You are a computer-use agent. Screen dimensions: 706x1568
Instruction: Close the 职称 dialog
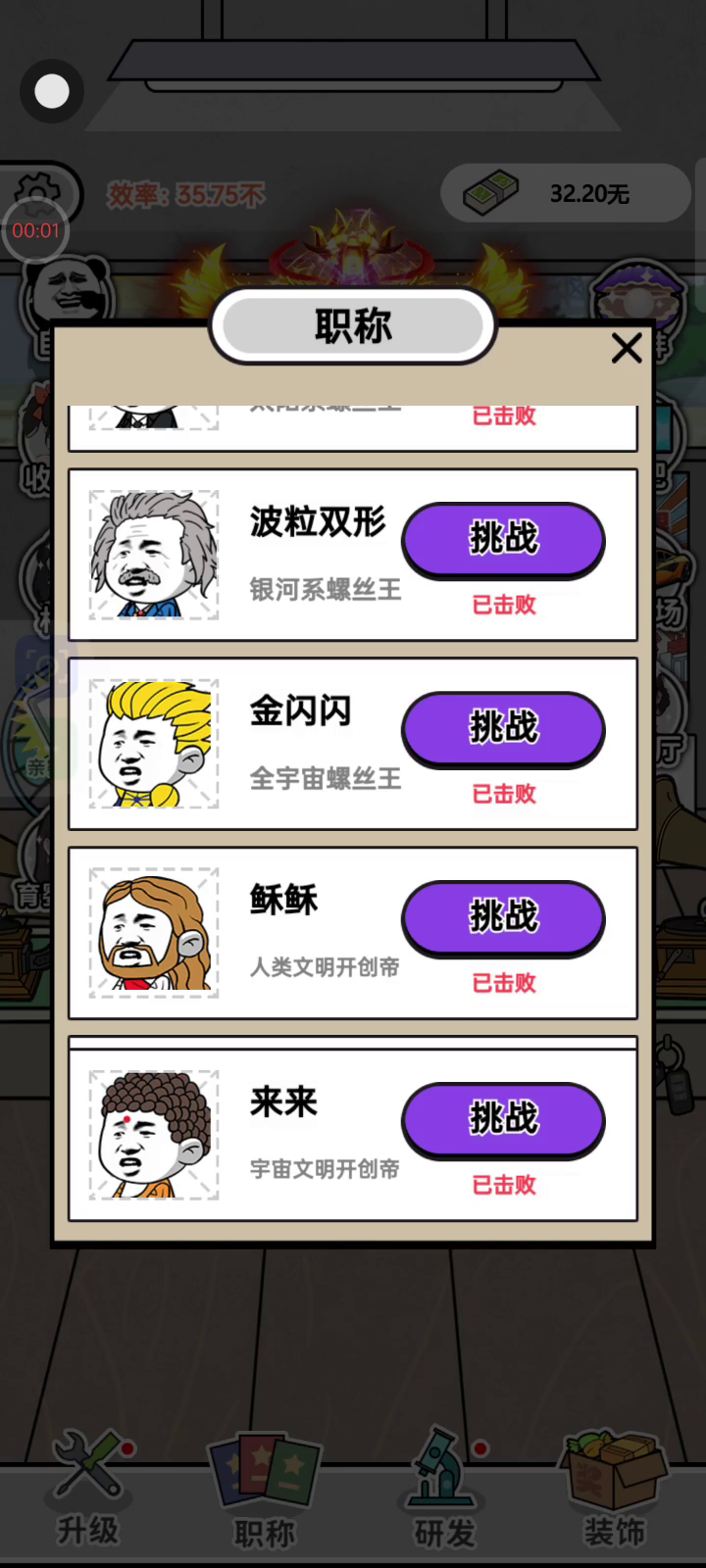627,348
